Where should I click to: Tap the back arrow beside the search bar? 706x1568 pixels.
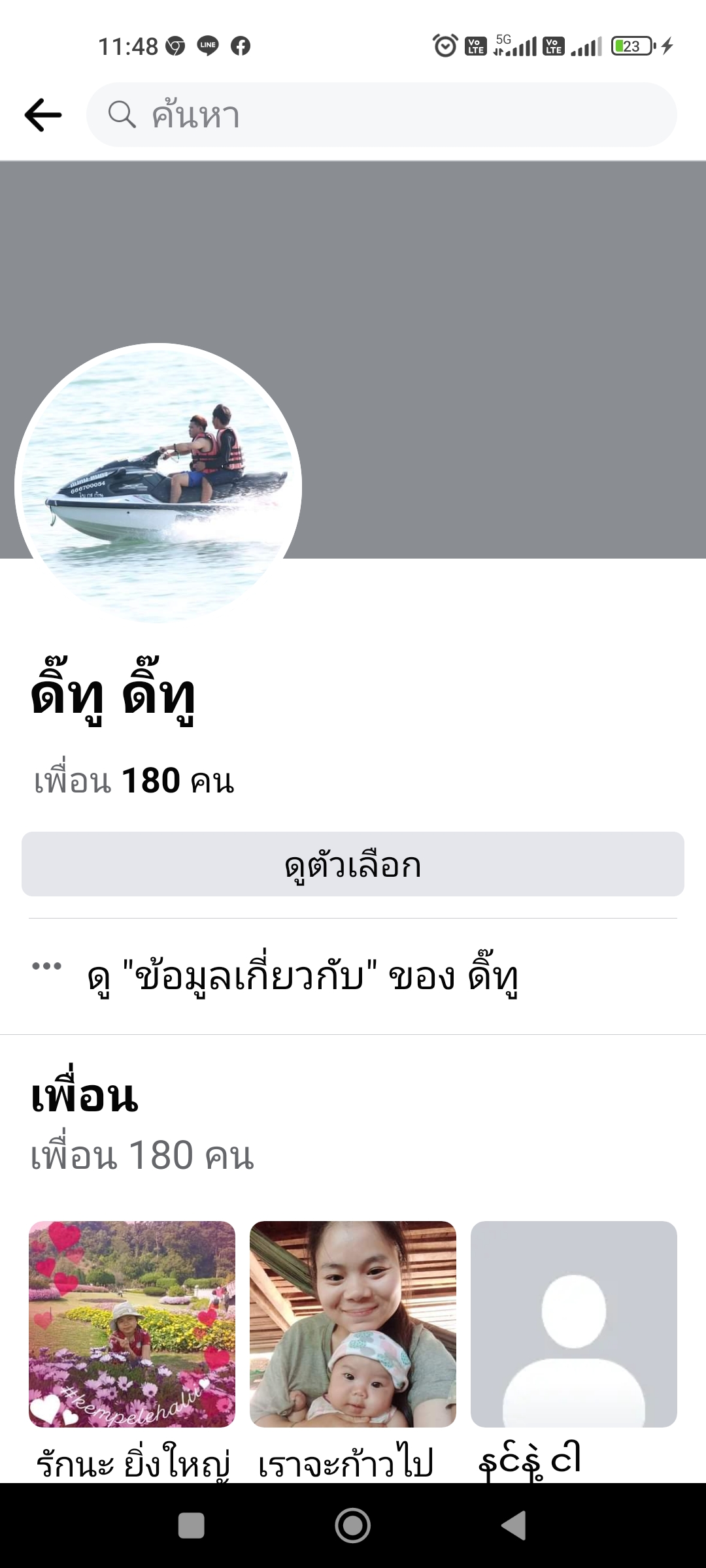[43, 115]
